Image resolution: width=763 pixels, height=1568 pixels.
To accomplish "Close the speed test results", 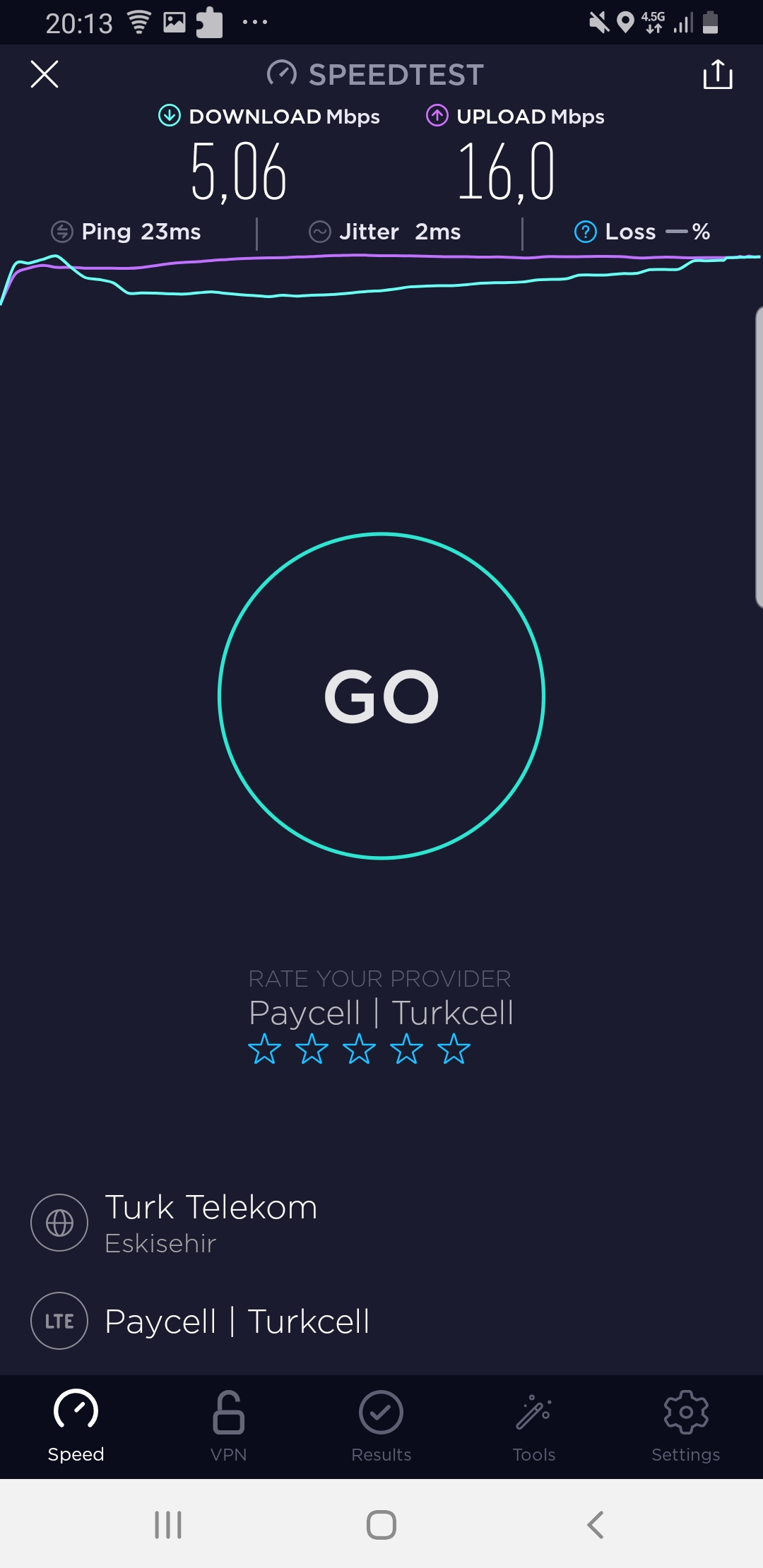I will coord(45,73).
